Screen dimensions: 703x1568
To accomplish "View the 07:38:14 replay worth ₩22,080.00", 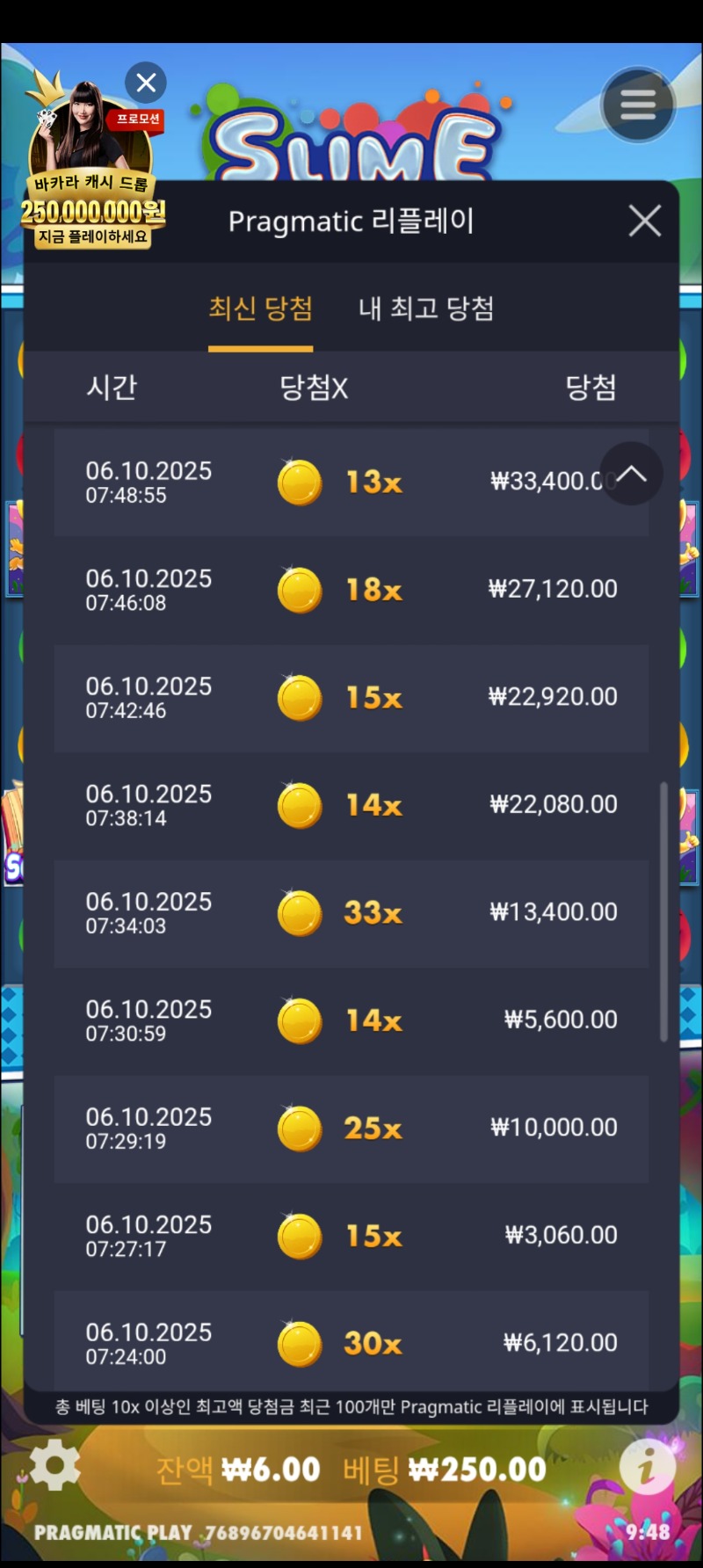I will [351, 805].
